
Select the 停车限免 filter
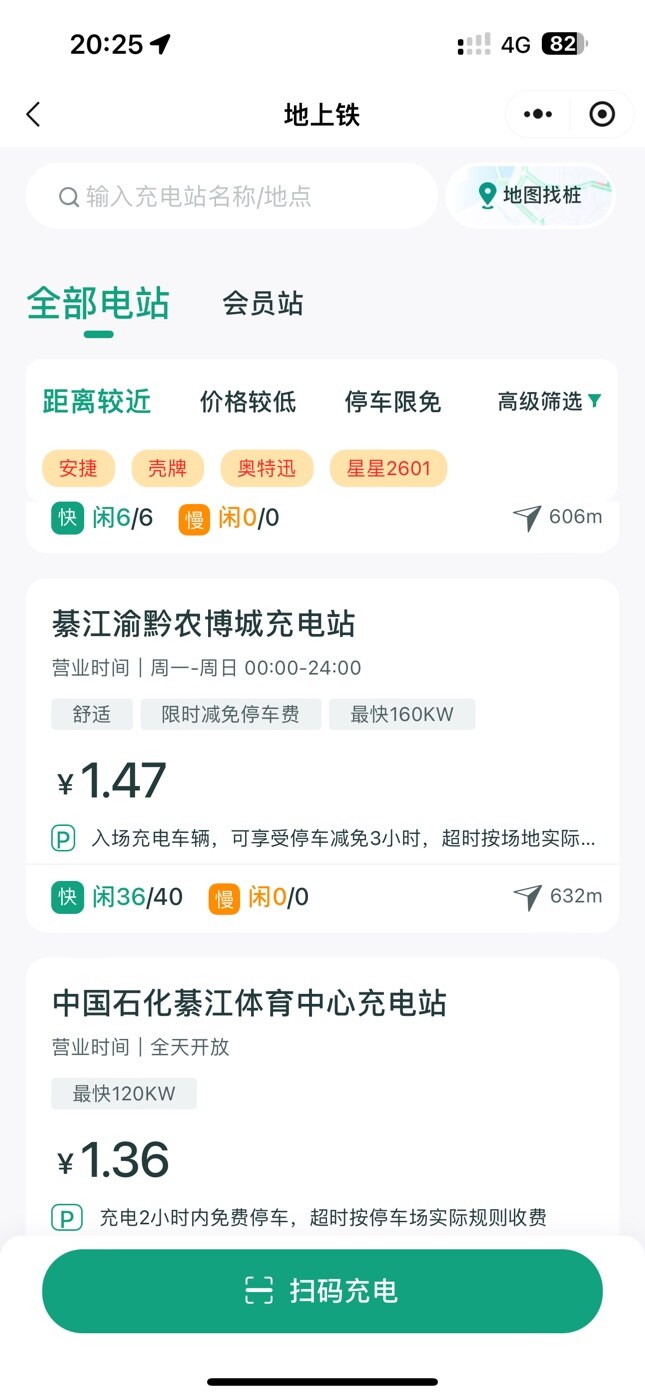[393, 402]
